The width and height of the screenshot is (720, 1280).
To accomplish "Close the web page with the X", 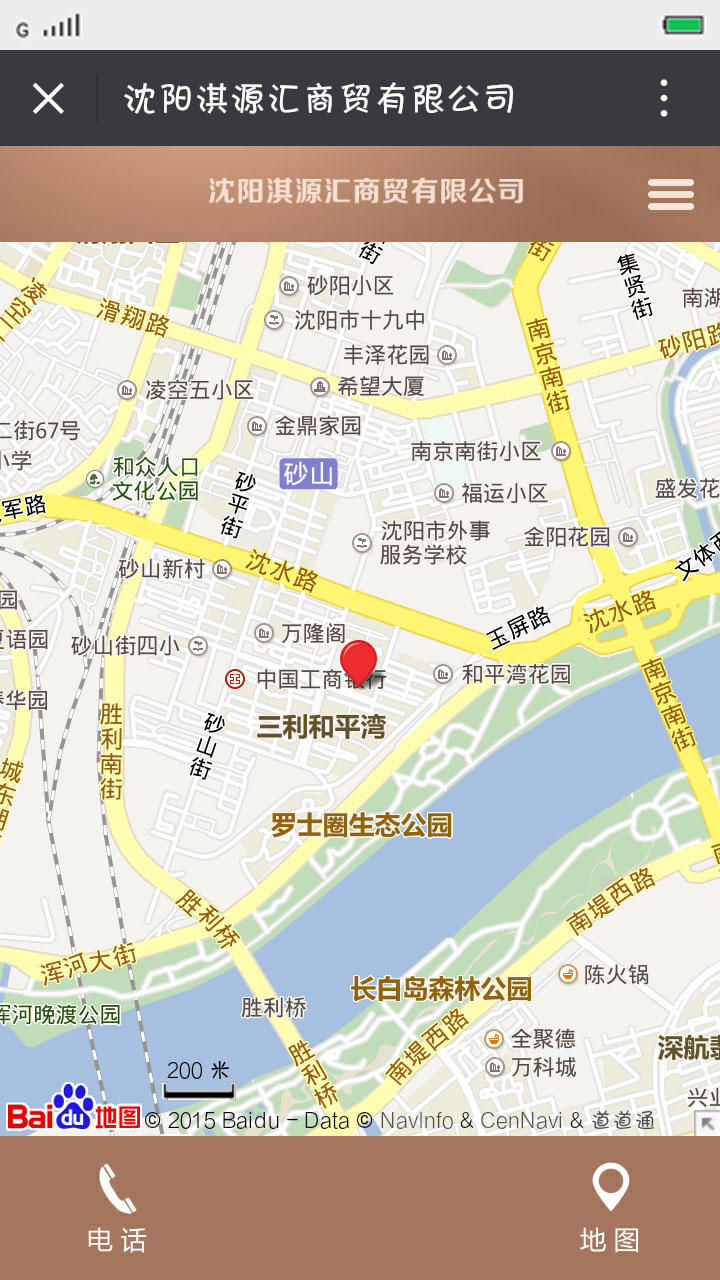I will coord(48,99).
